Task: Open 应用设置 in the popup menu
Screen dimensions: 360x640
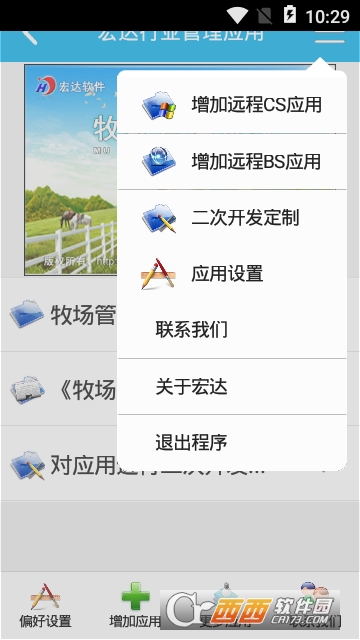Action: (232, 274)
